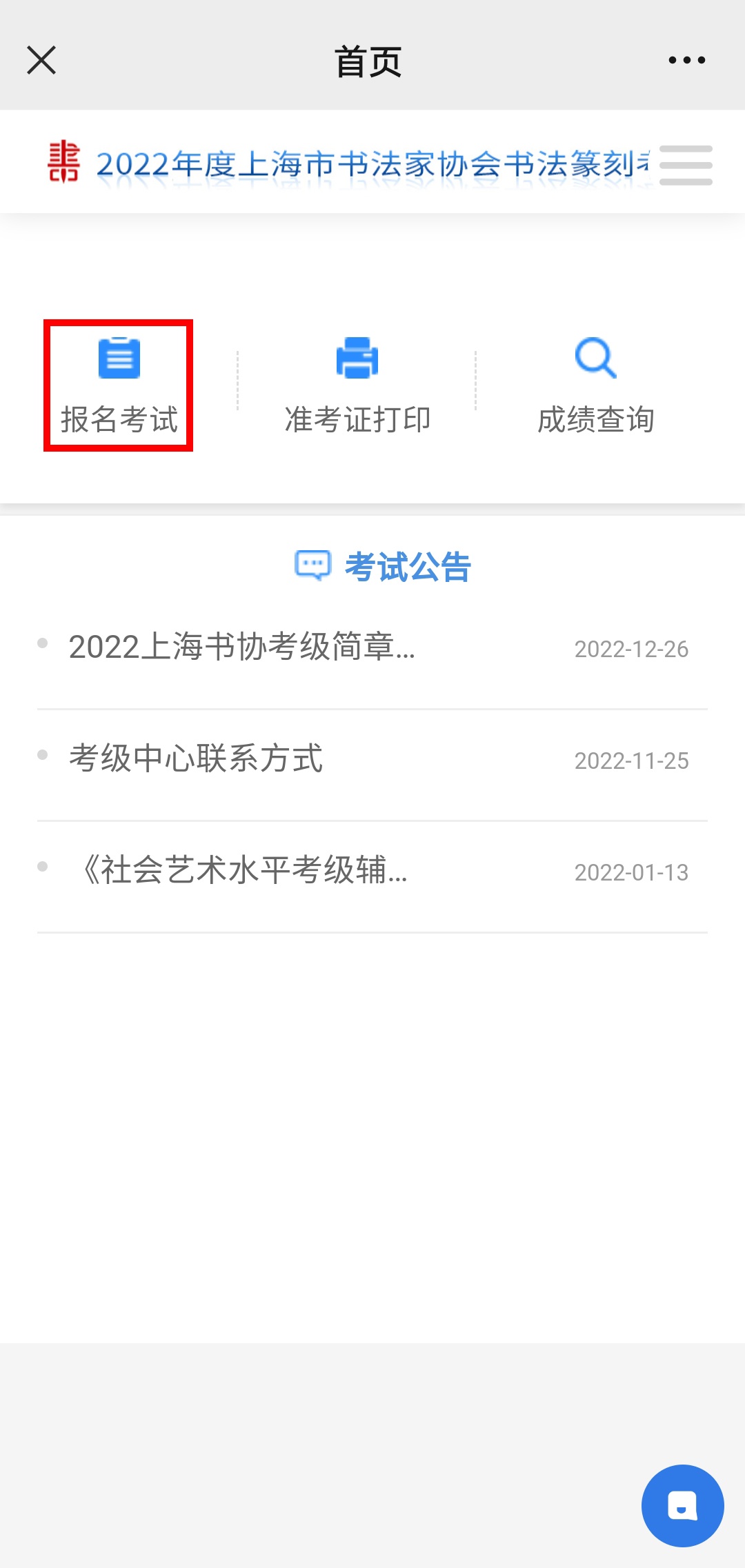The width and height of the screenshot is (745, 1568).
Task: Open the three-dot overflow menu
Action: (686, 61)
